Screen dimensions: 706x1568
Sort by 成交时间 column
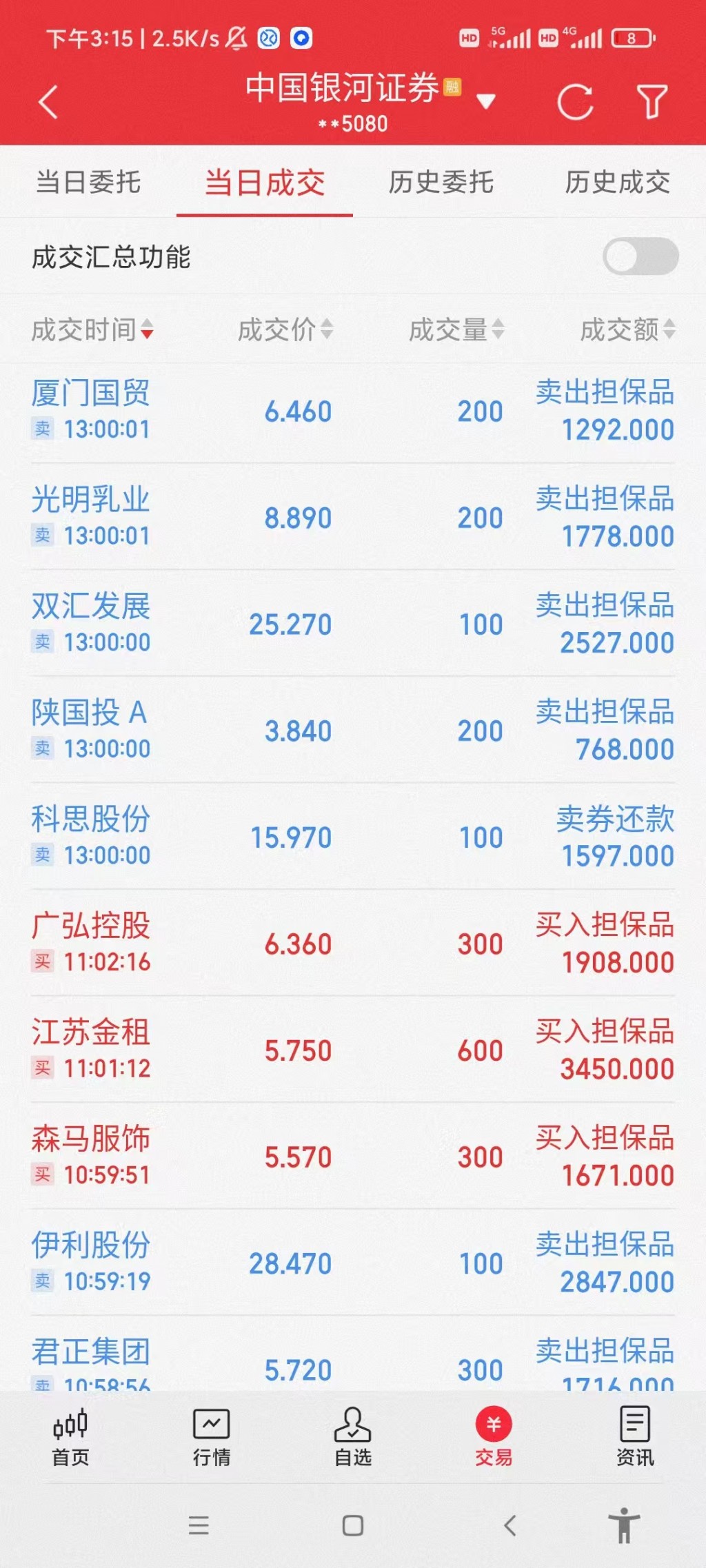[x=92, y=330]
